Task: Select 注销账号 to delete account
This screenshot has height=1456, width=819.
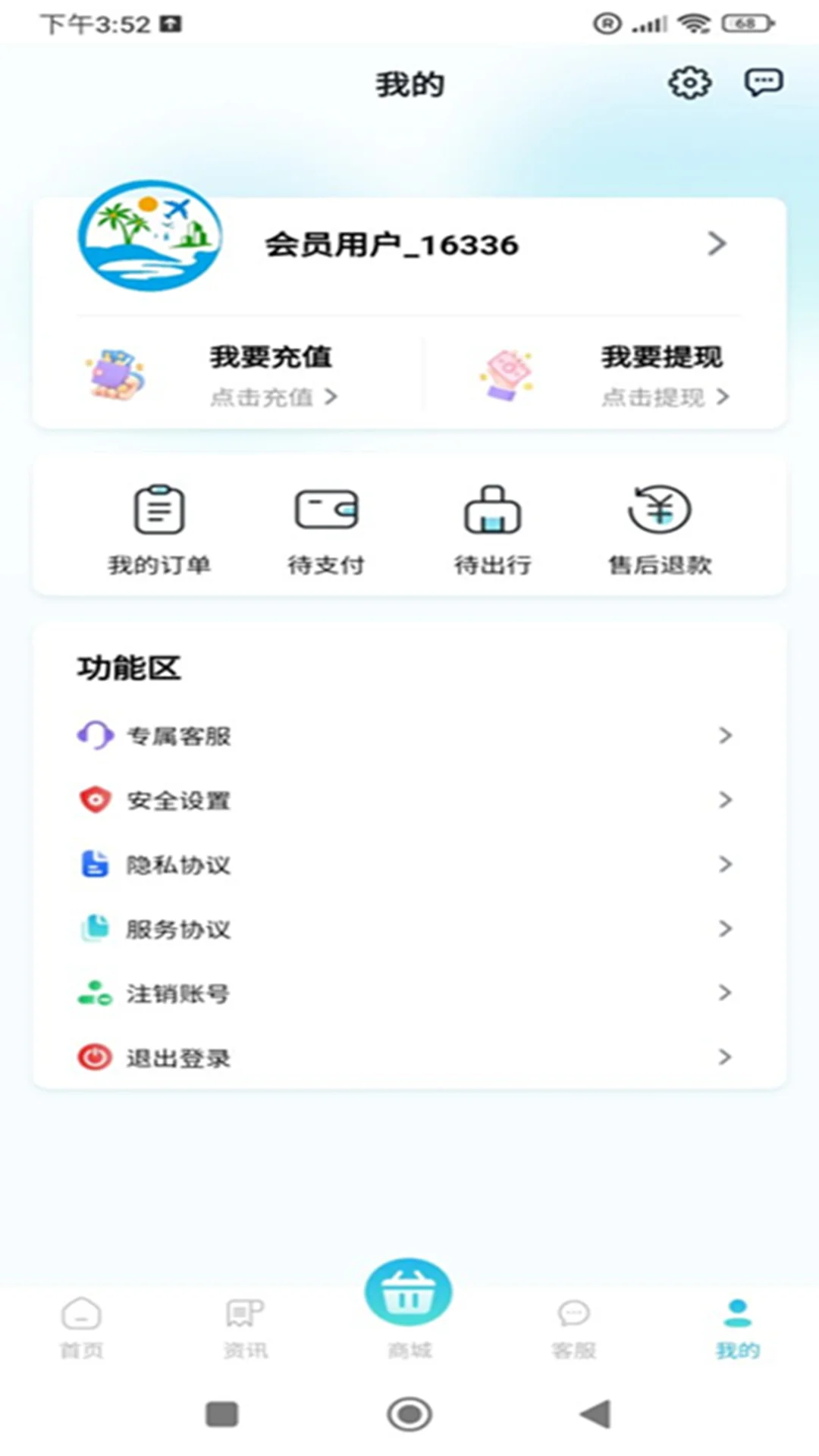Action: tap(178, 993)
